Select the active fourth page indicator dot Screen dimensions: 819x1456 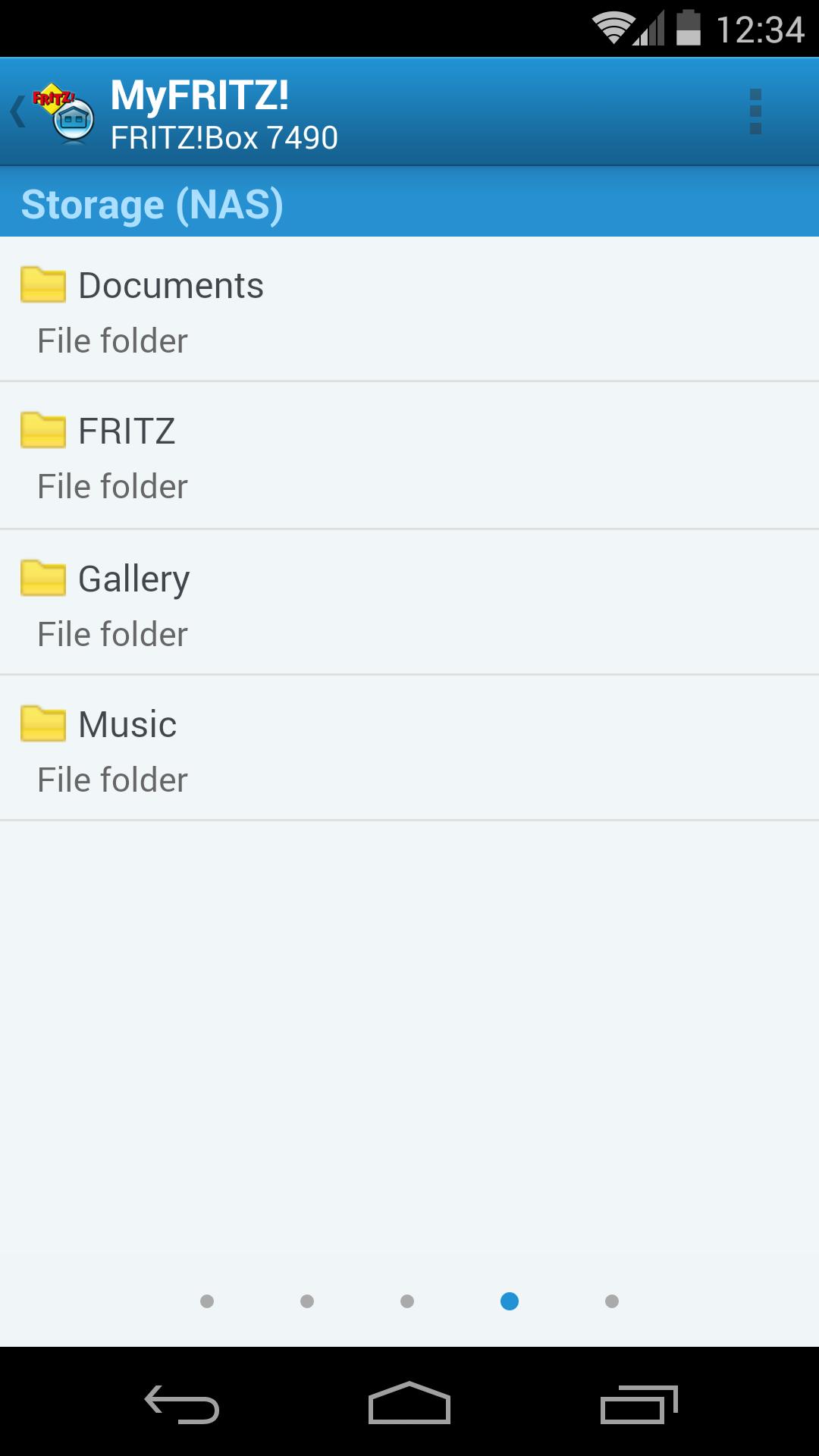click(510, 1300)
